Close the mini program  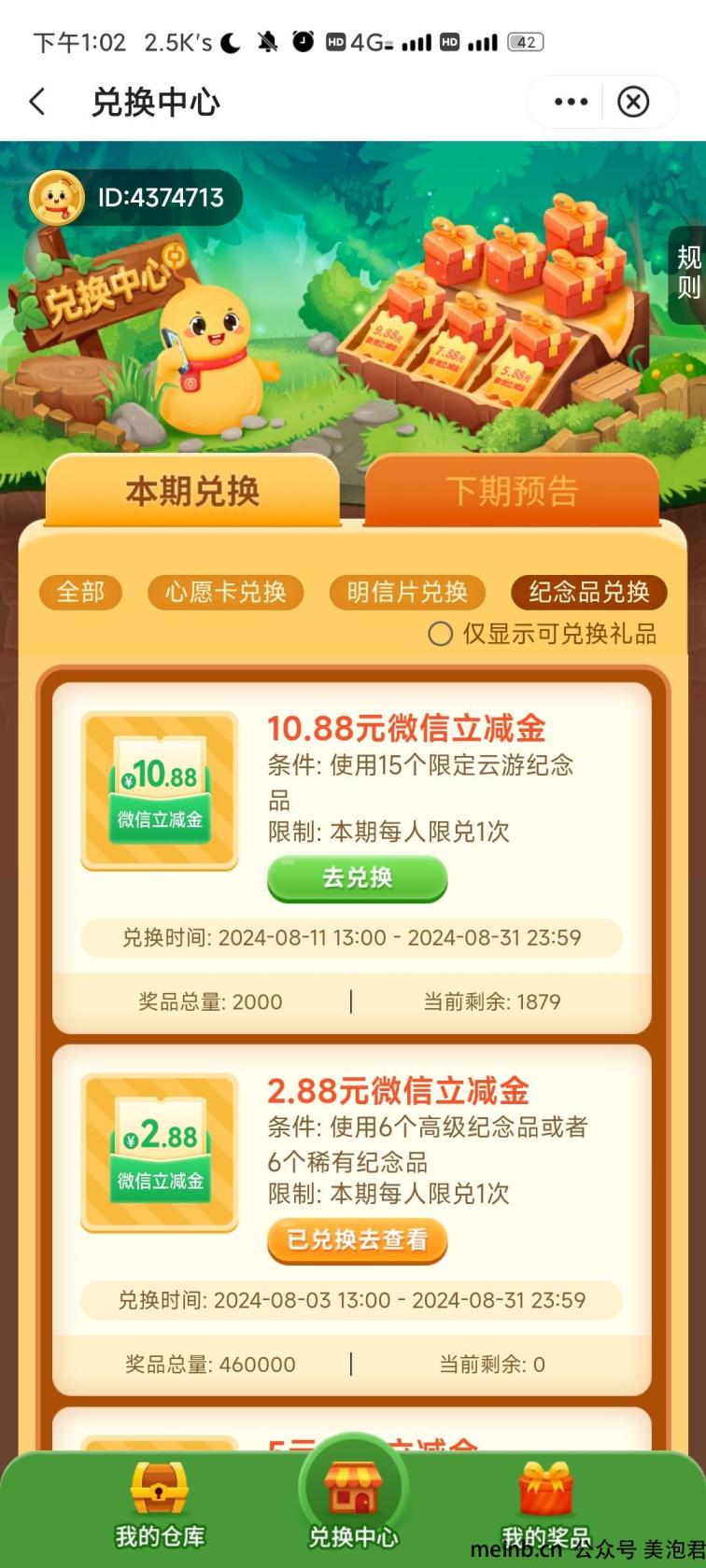[633, 102]
